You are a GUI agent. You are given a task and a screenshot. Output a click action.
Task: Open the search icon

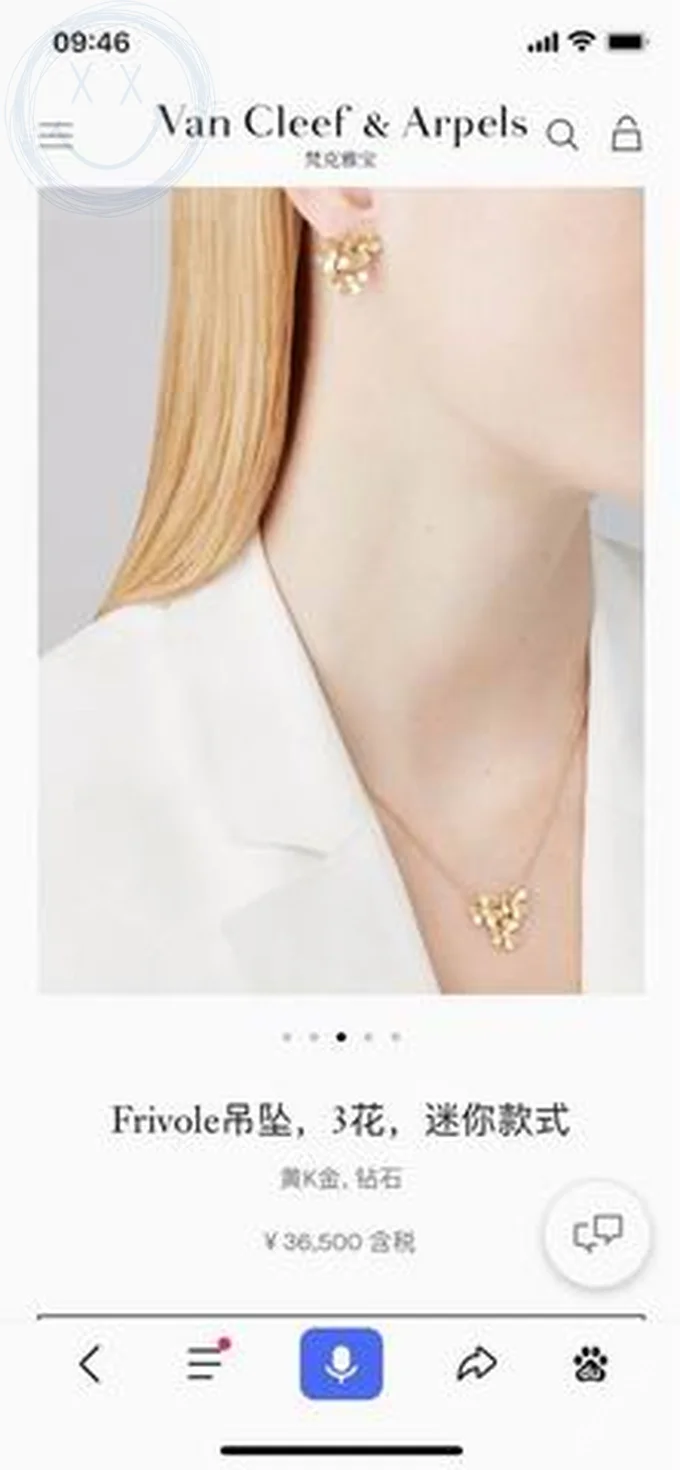click(x=562, y=135)
